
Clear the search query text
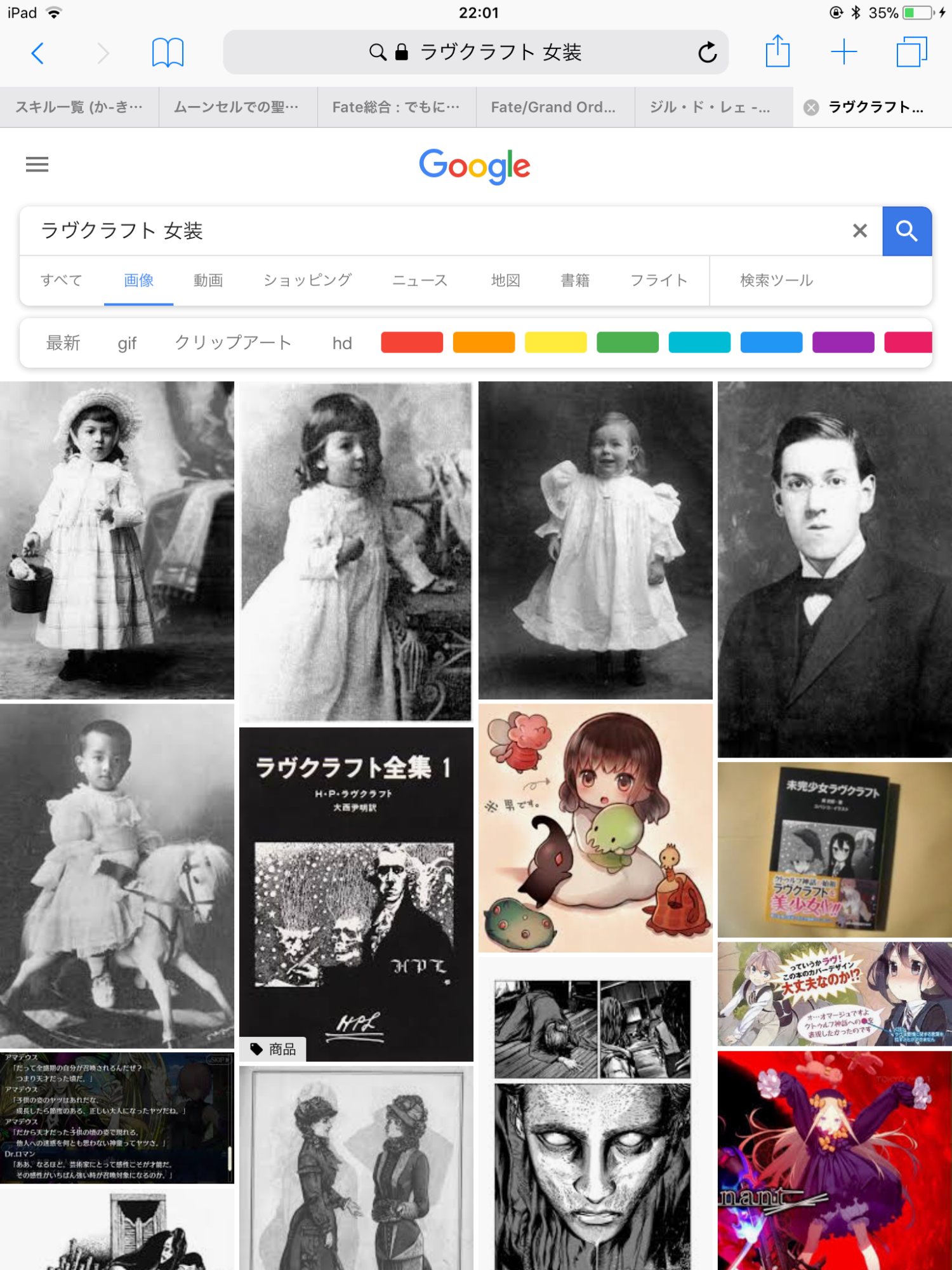(859, 231)
